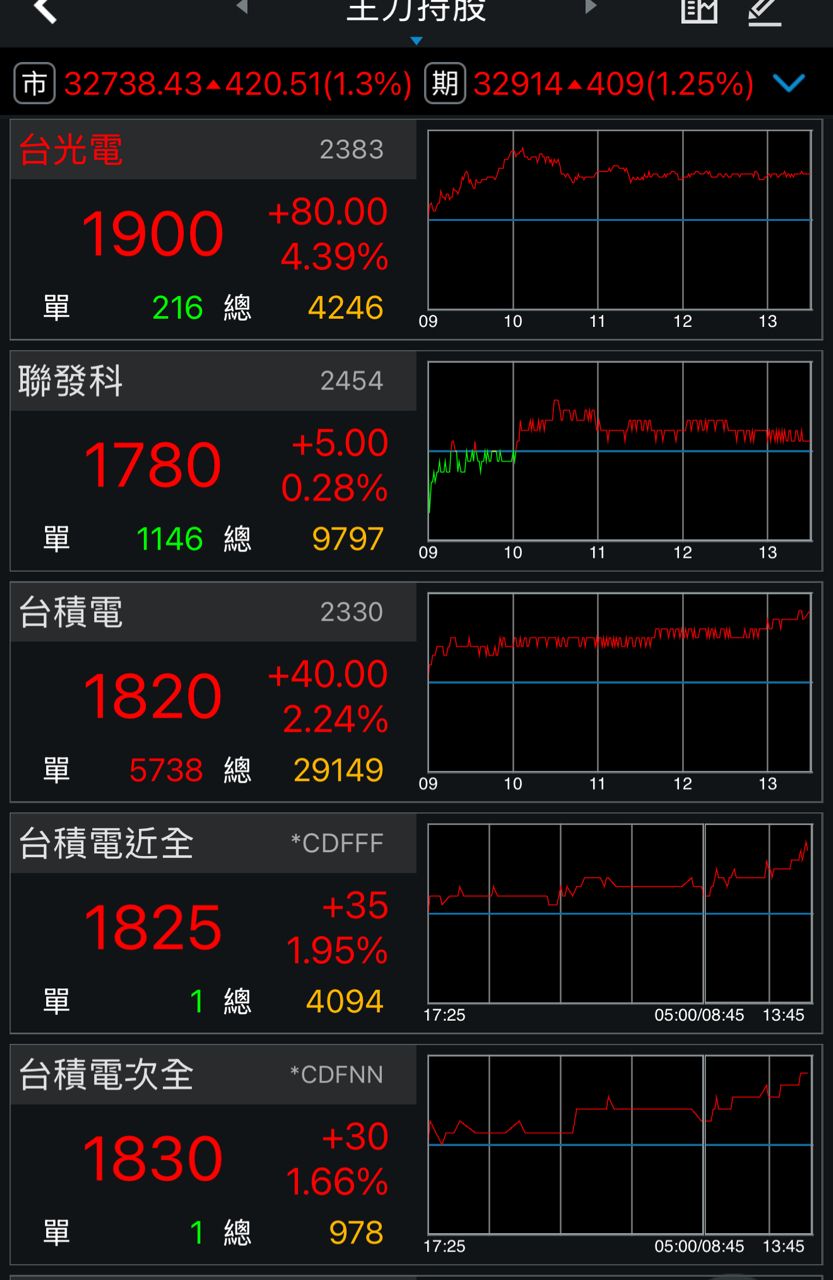Open the 台積電近全 futures card
The width and height of the screenshot is (833, 1280).
(214, 923)
